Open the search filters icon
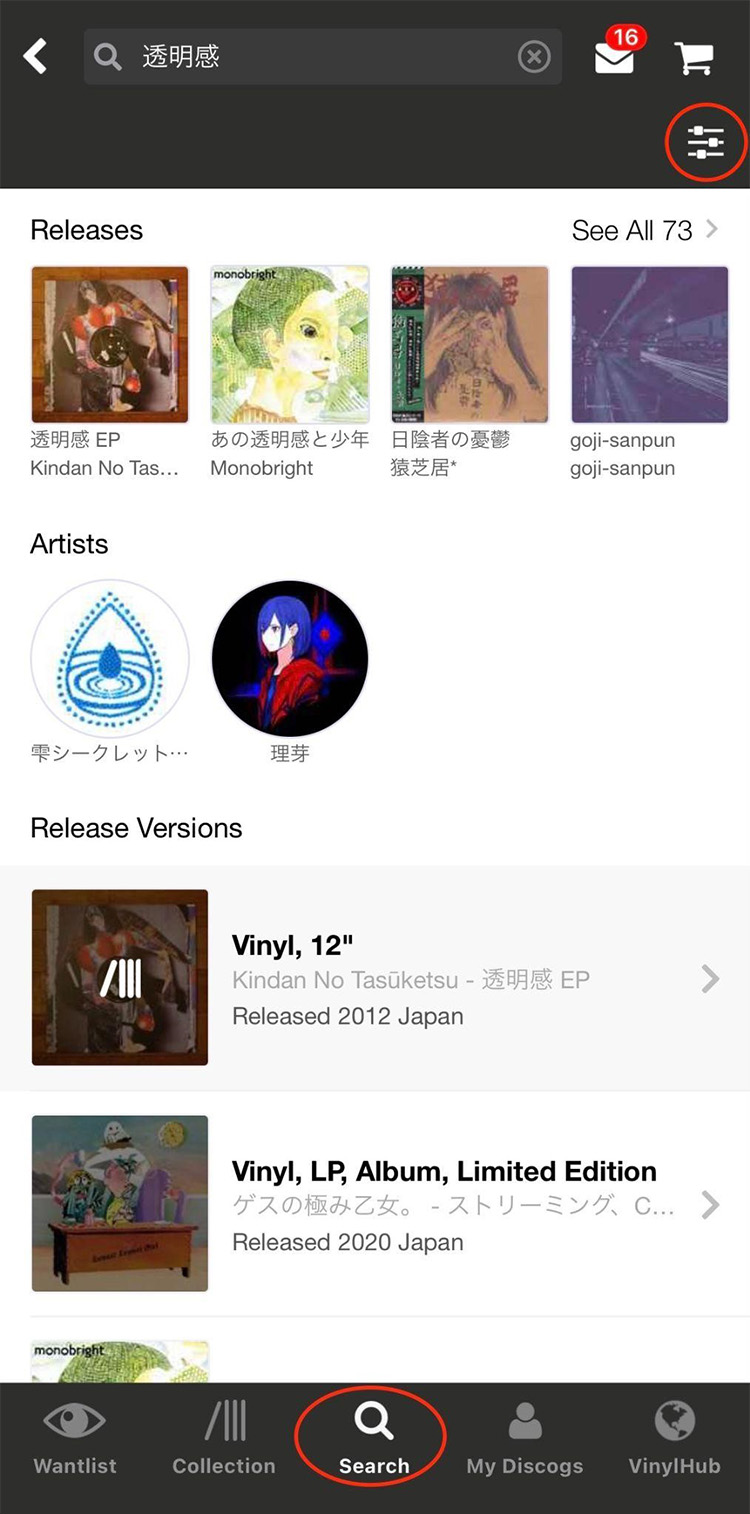750x1514 pixels. point(706,142)
